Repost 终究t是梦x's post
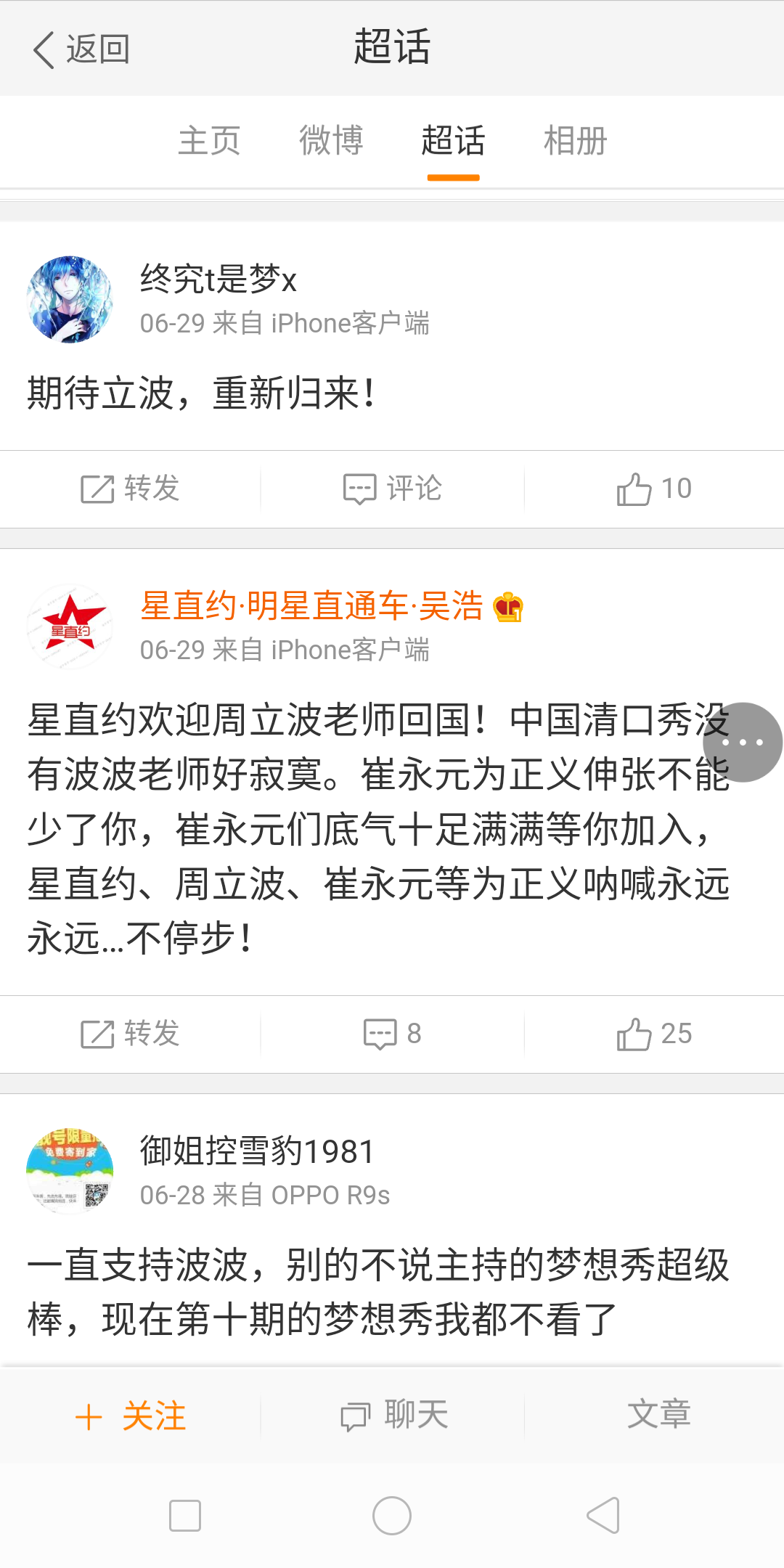This screenshot has width=784, height=1568. point(131,489)
